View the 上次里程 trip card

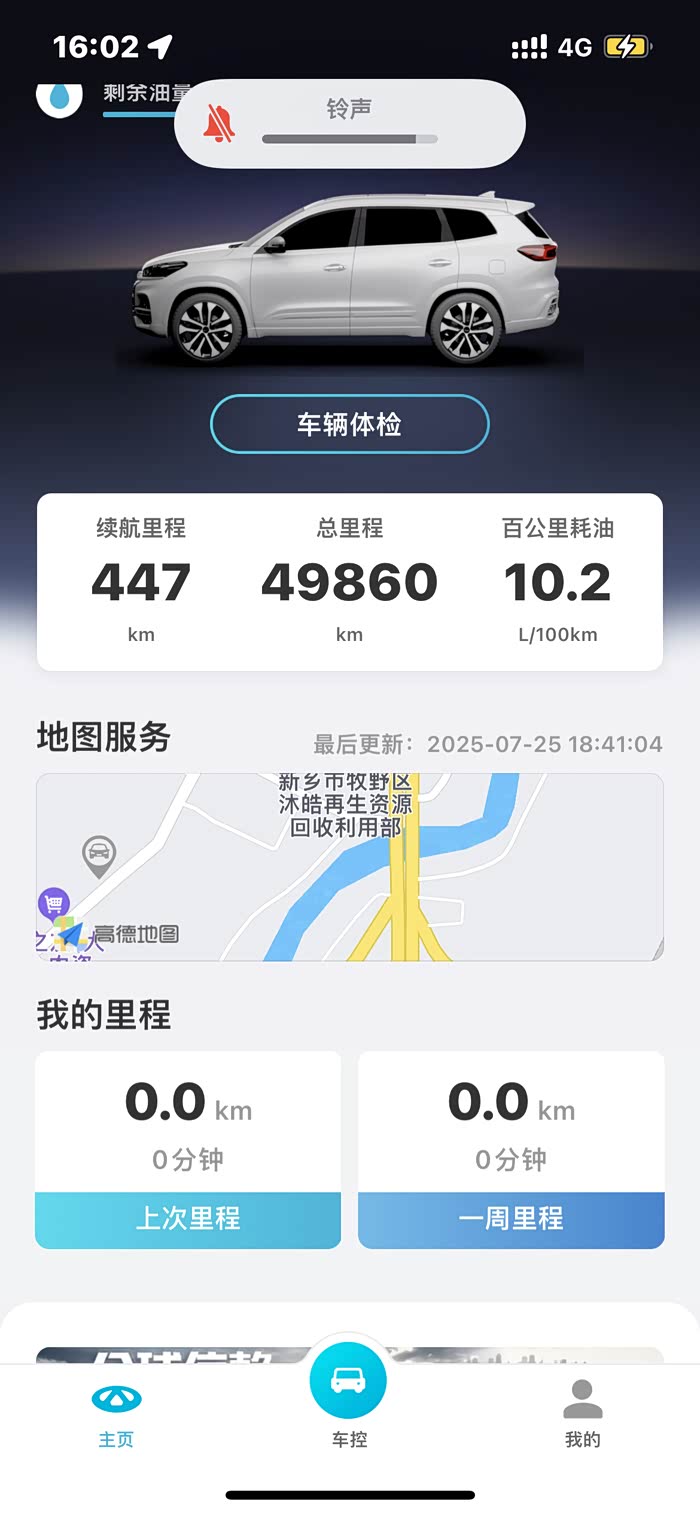[188, 1149]
